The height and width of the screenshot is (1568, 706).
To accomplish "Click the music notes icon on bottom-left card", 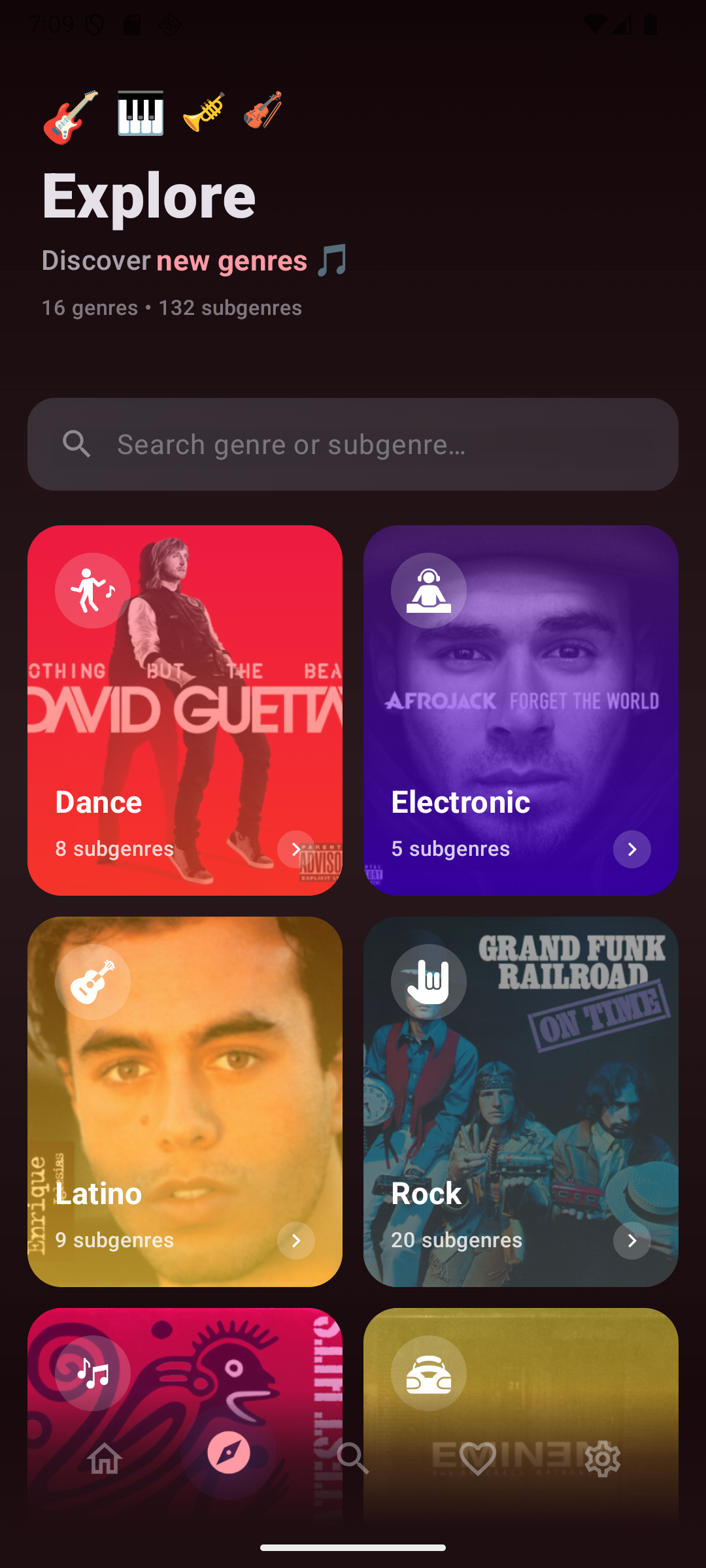I will 92,1373.
